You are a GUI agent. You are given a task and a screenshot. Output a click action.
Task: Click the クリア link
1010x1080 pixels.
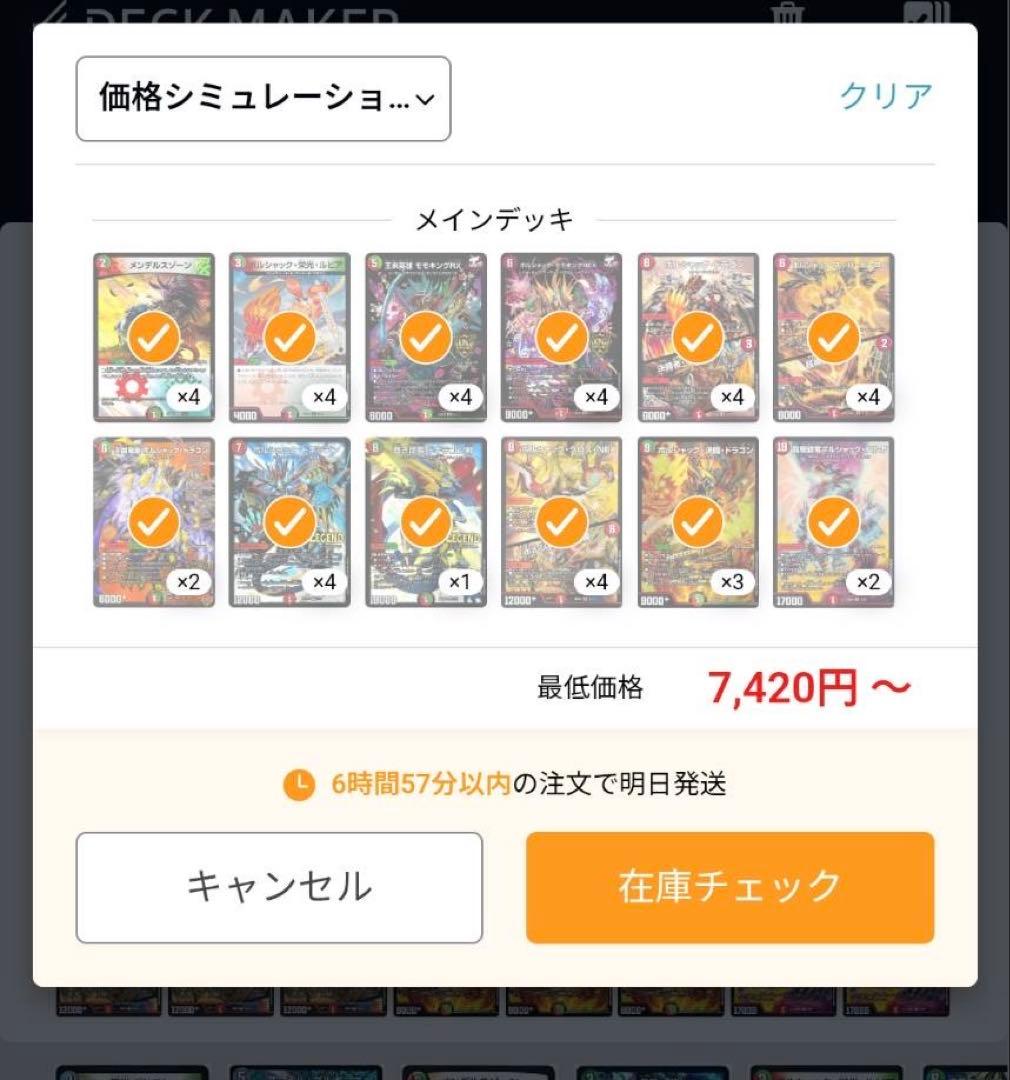(x=886, y=95)
